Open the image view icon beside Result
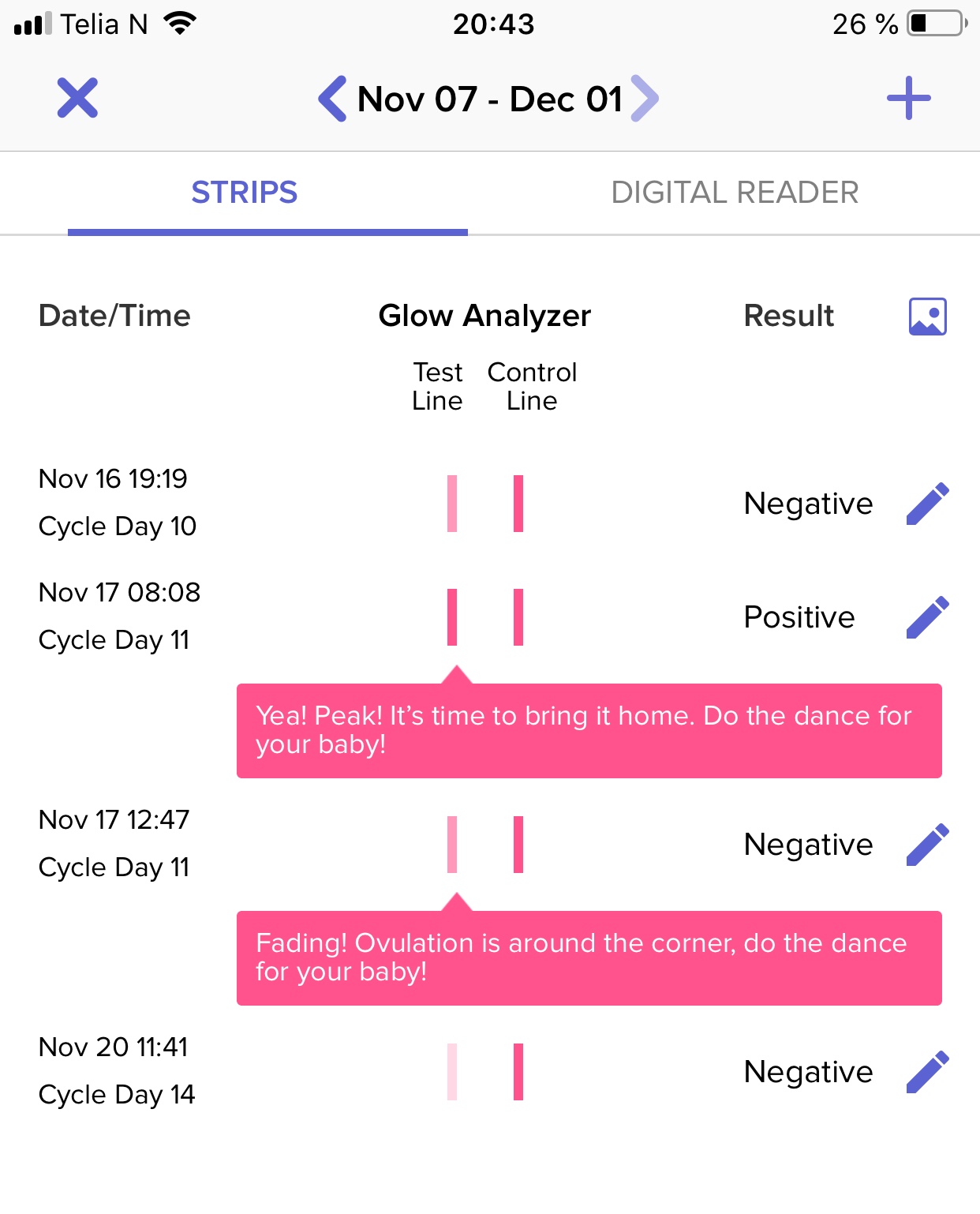Screen dimensions: 980x1214 tap(927, 317)
